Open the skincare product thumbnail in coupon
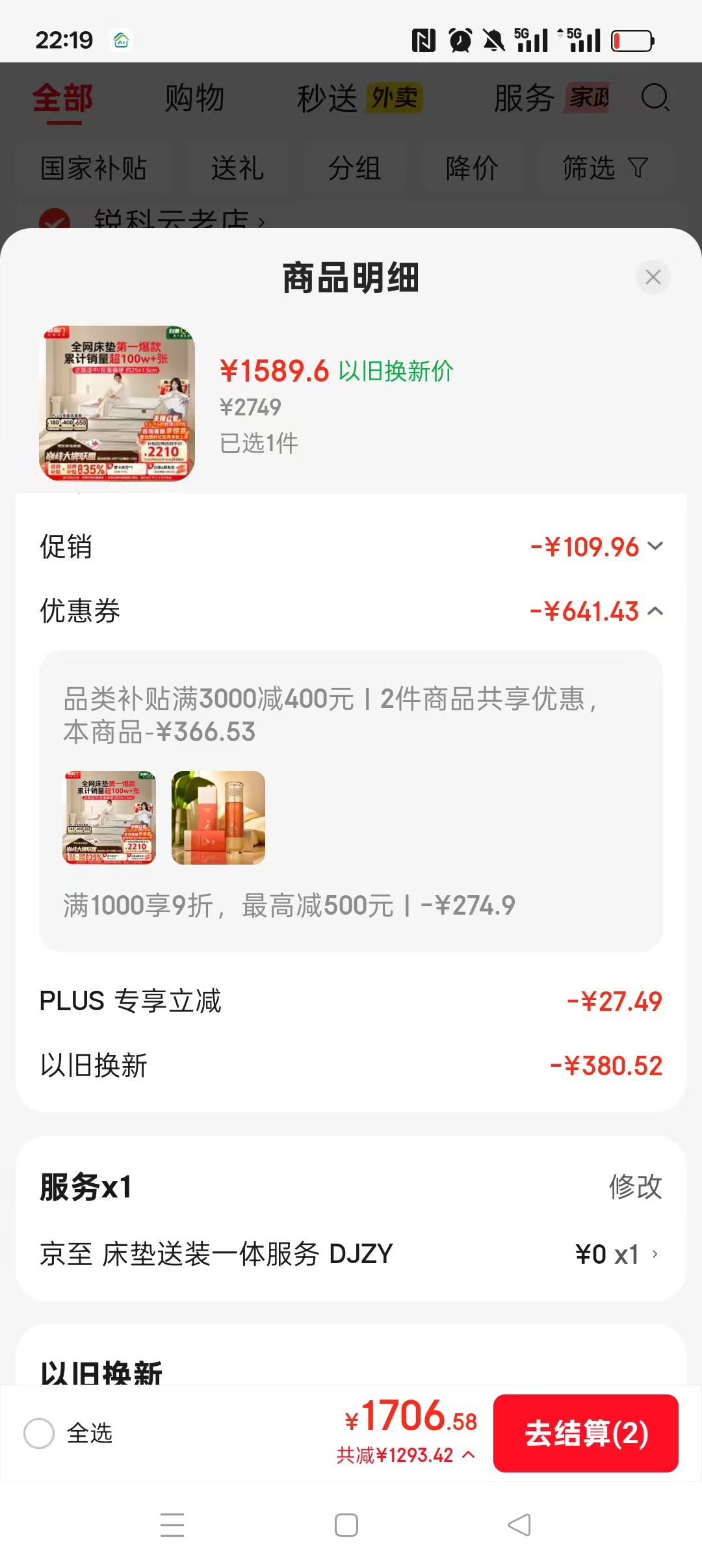 click(218, 818)
